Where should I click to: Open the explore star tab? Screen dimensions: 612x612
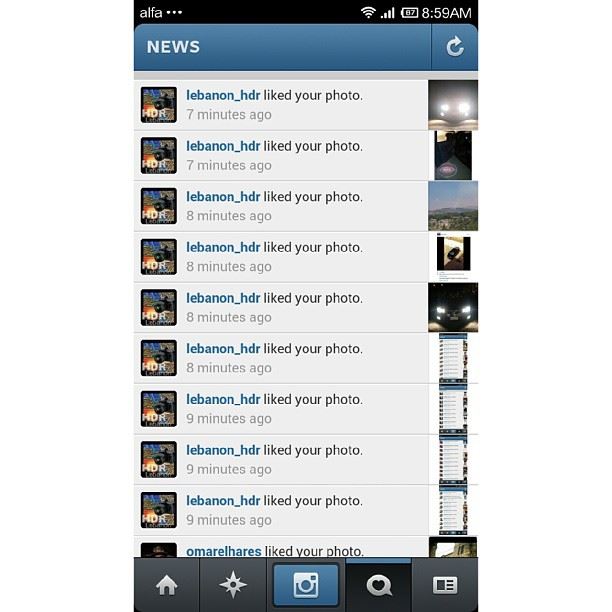click(x=234, y=586)
